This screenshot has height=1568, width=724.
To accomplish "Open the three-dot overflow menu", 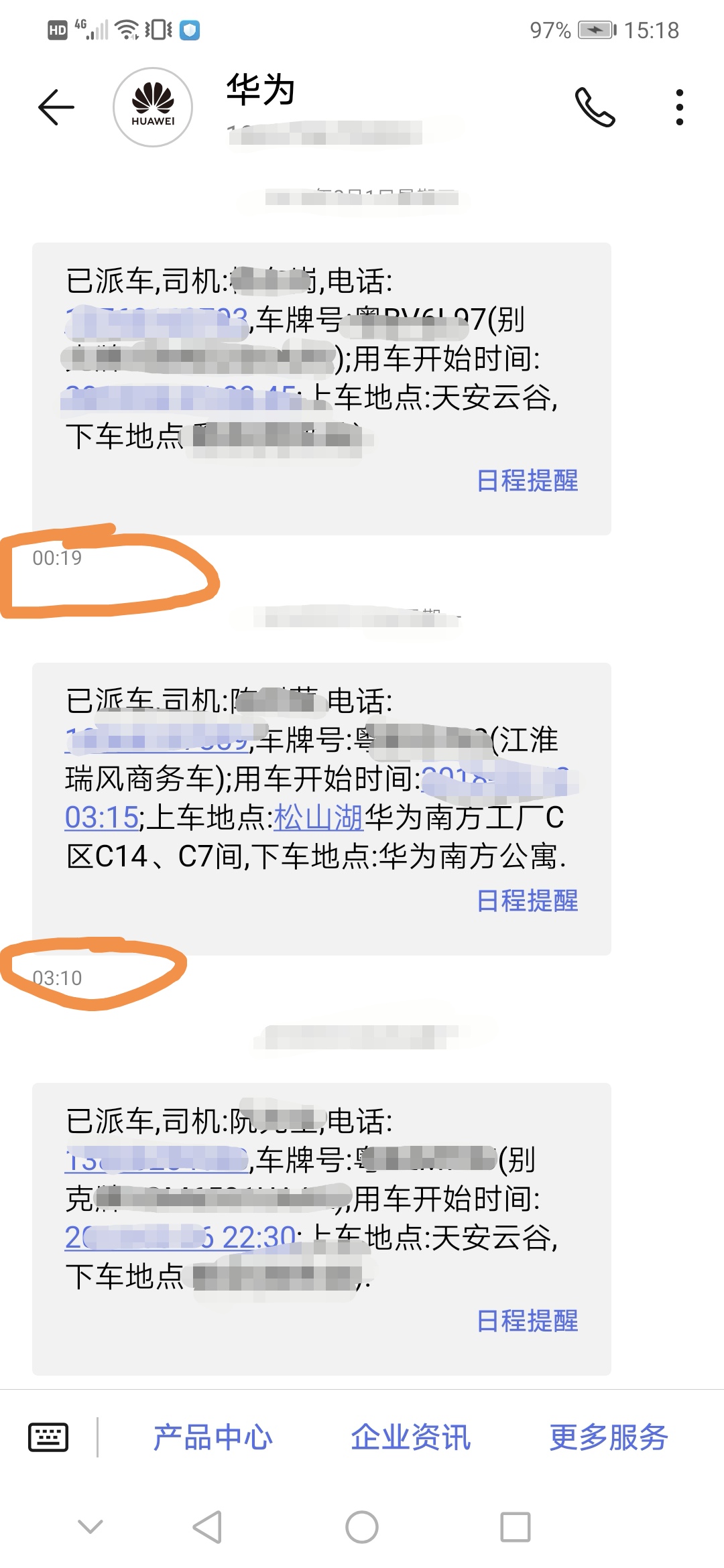I will coord(680,107).
